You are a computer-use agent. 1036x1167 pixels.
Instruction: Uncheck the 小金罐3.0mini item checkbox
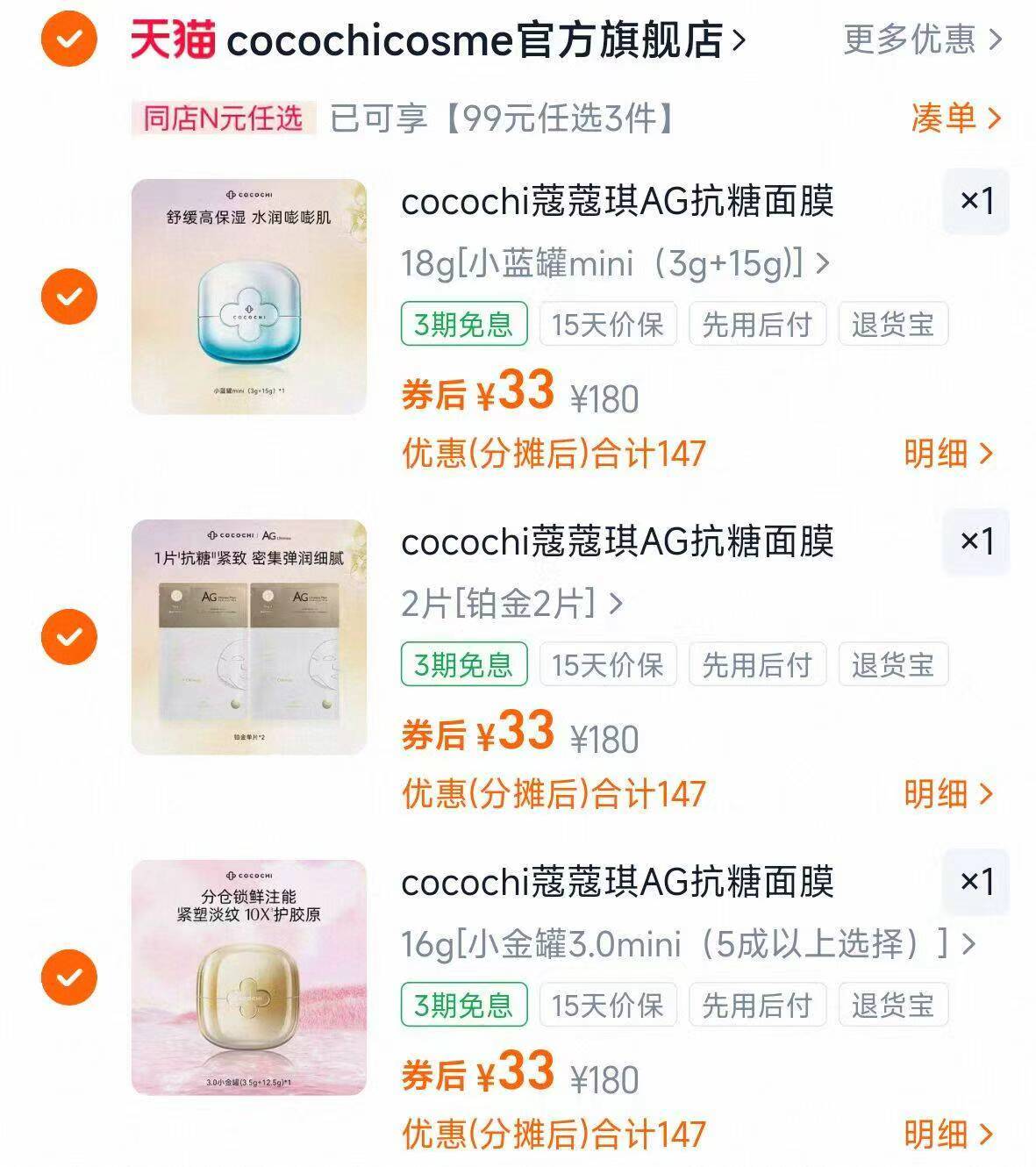click(x=69, y=977)
